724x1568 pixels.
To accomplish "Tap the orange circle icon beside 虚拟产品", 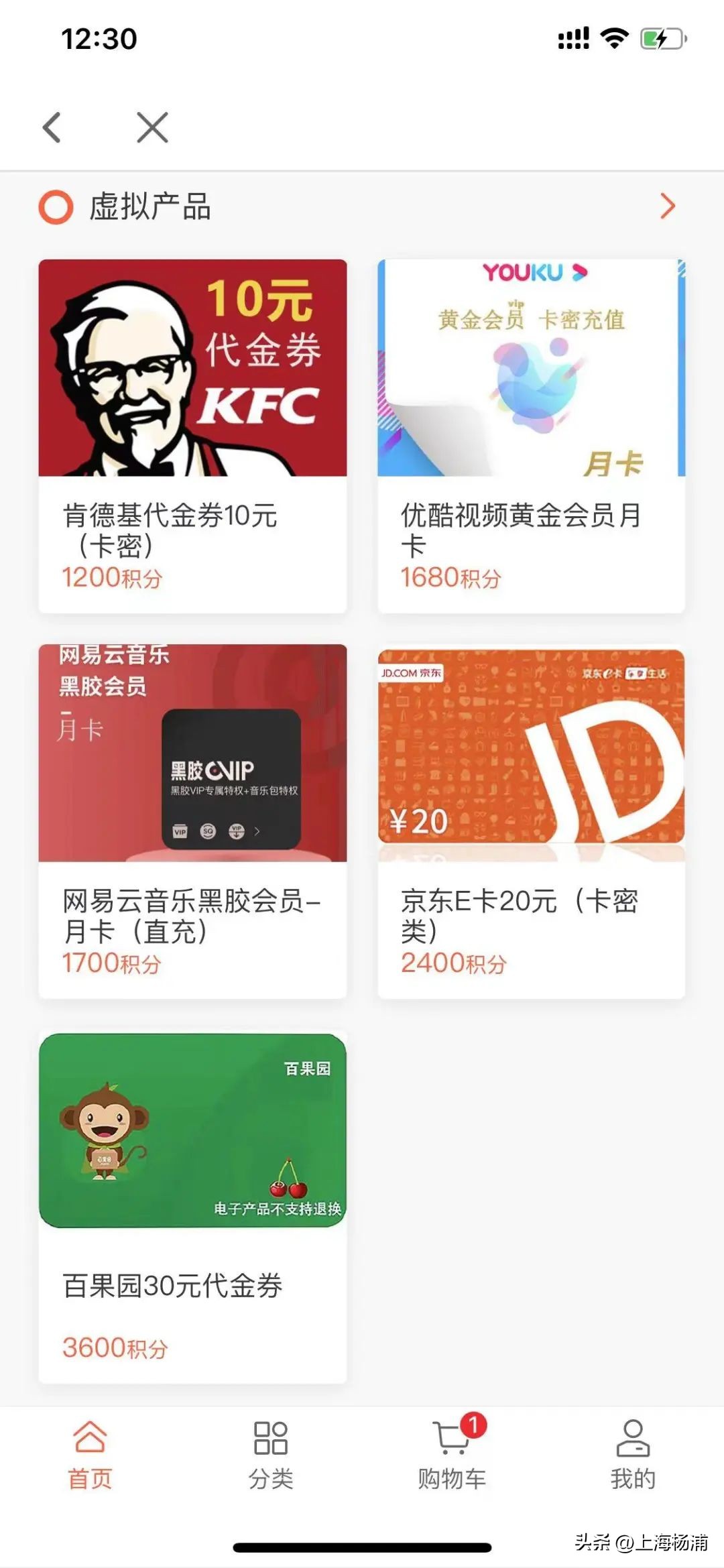I will click(x=56, y=206).
